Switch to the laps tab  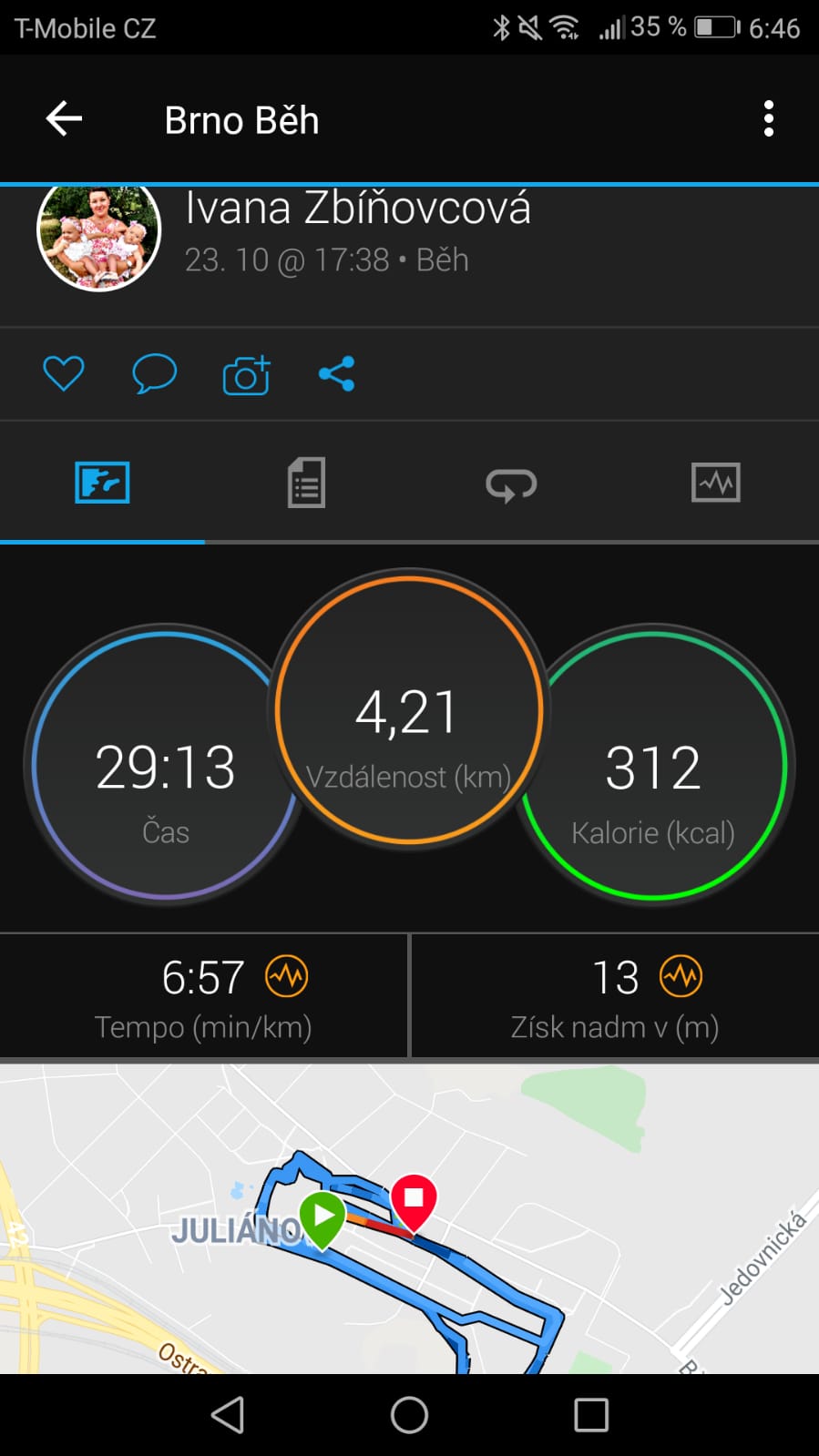pyautogui.click(x=511, y=484)
